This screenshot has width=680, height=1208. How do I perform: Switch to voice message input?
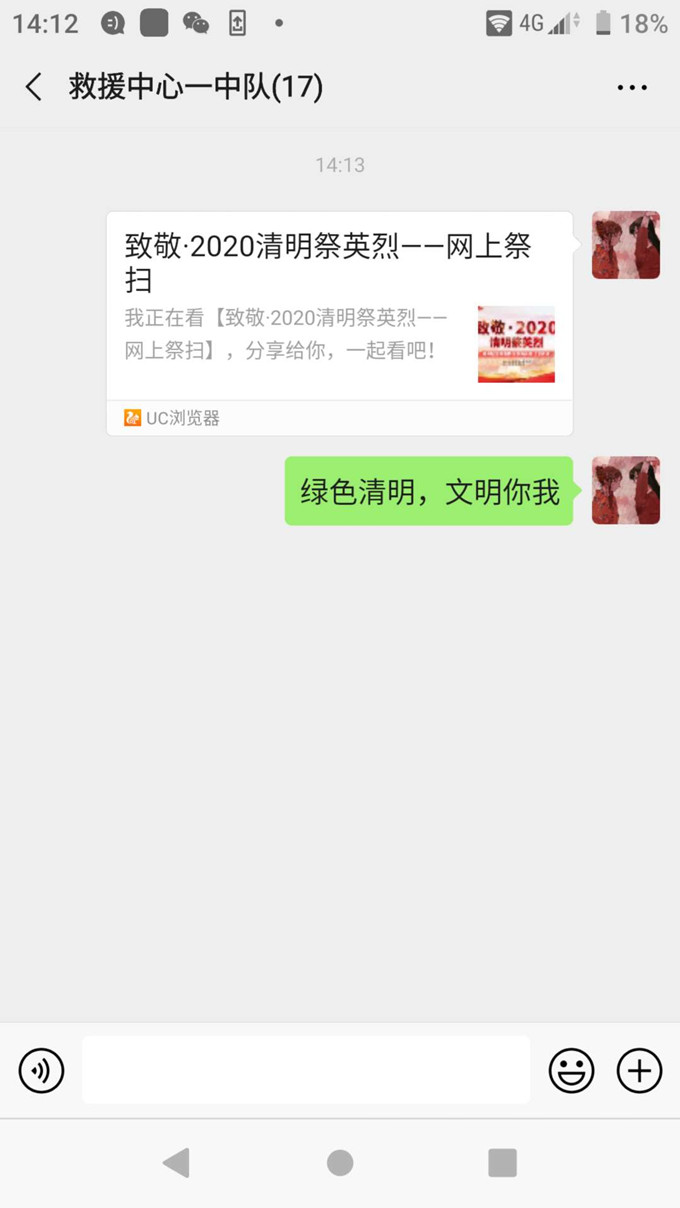point(41,1071)
